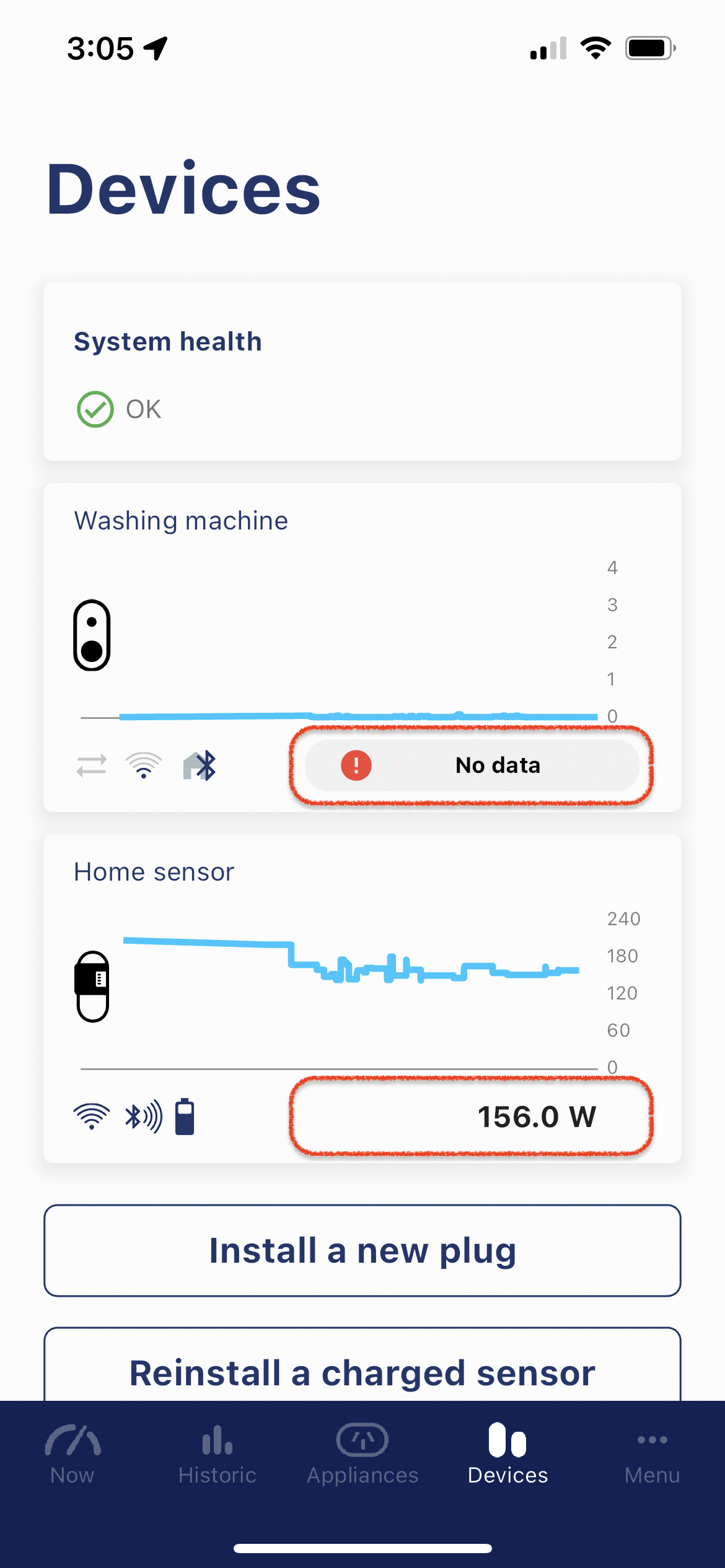Open the Historic tab

pyautogui.click(x=217, y=1454)
